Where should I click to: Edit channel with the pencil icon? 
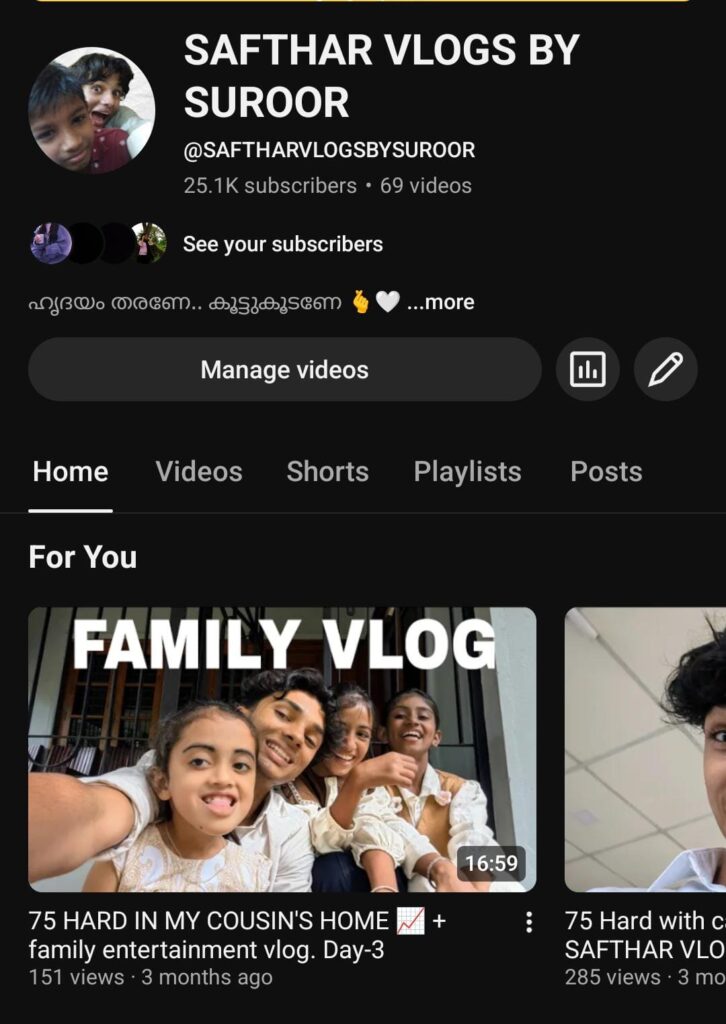[x=665, y=370]
